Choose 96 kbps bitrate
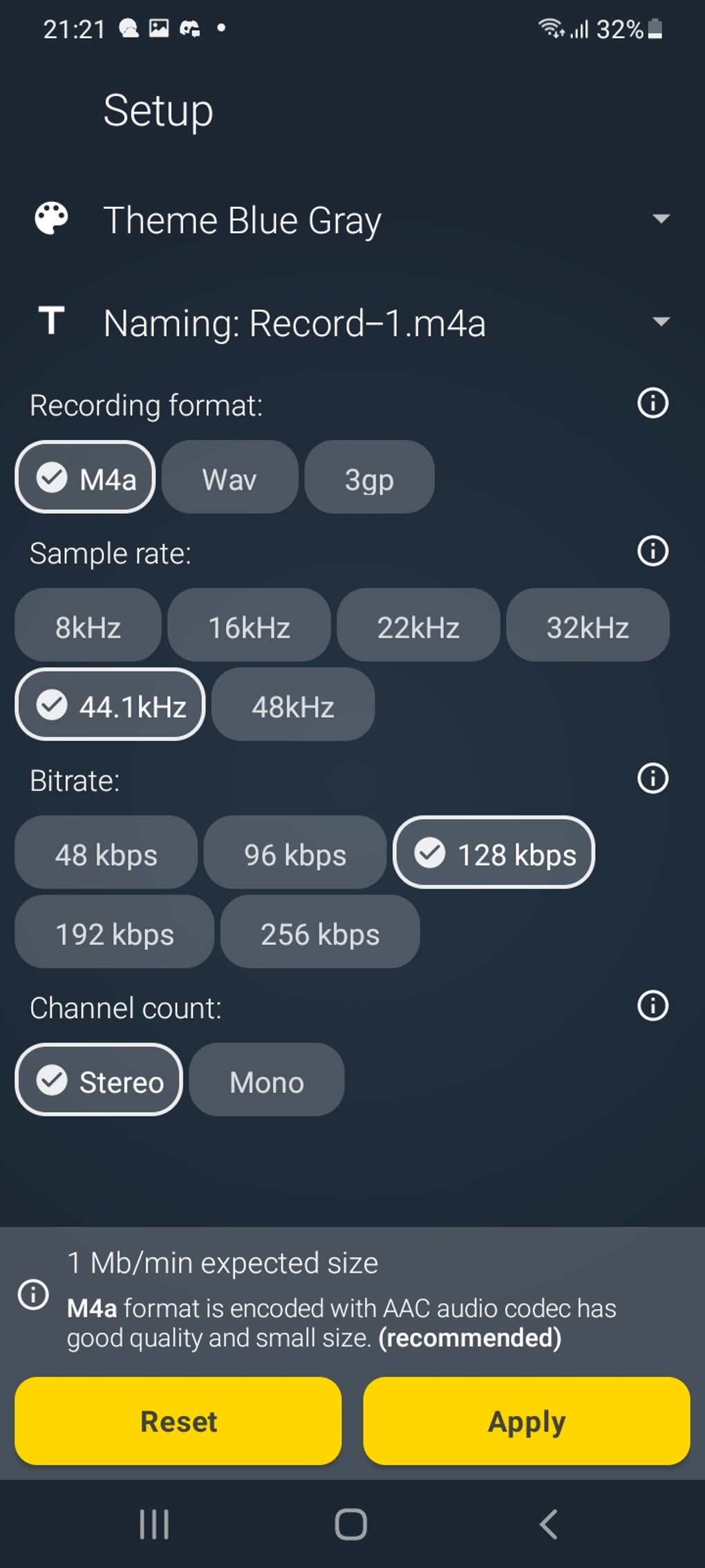The height and width of the screenshot is (1568, 705). click(295, 854)
